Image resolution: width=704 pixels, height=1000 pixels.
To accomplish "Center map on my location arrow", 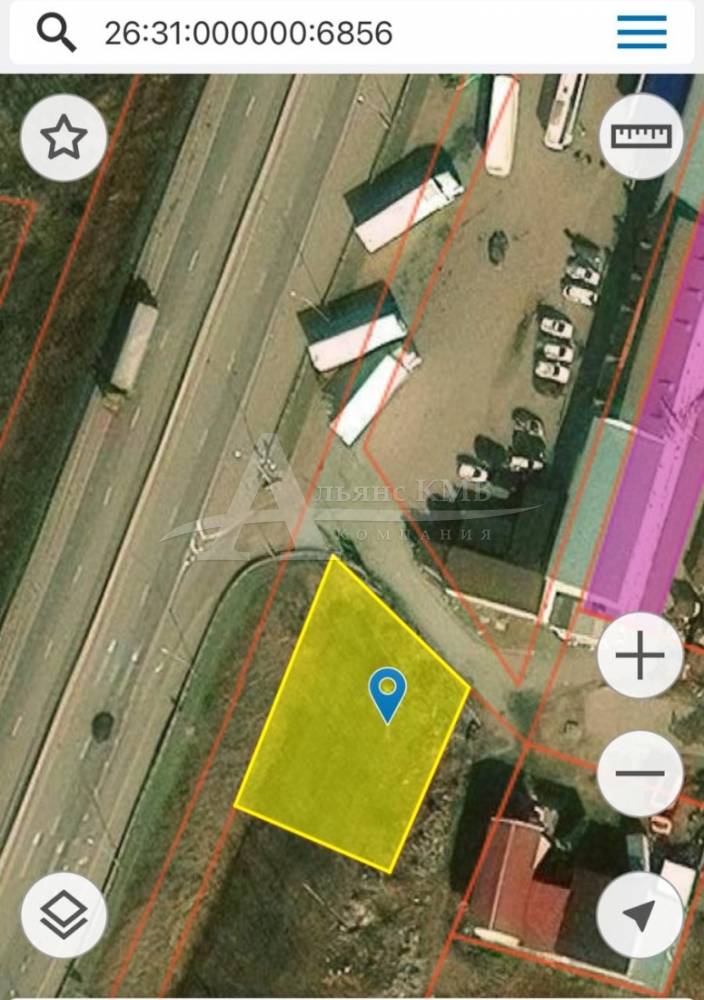I will tap(640, 914).
